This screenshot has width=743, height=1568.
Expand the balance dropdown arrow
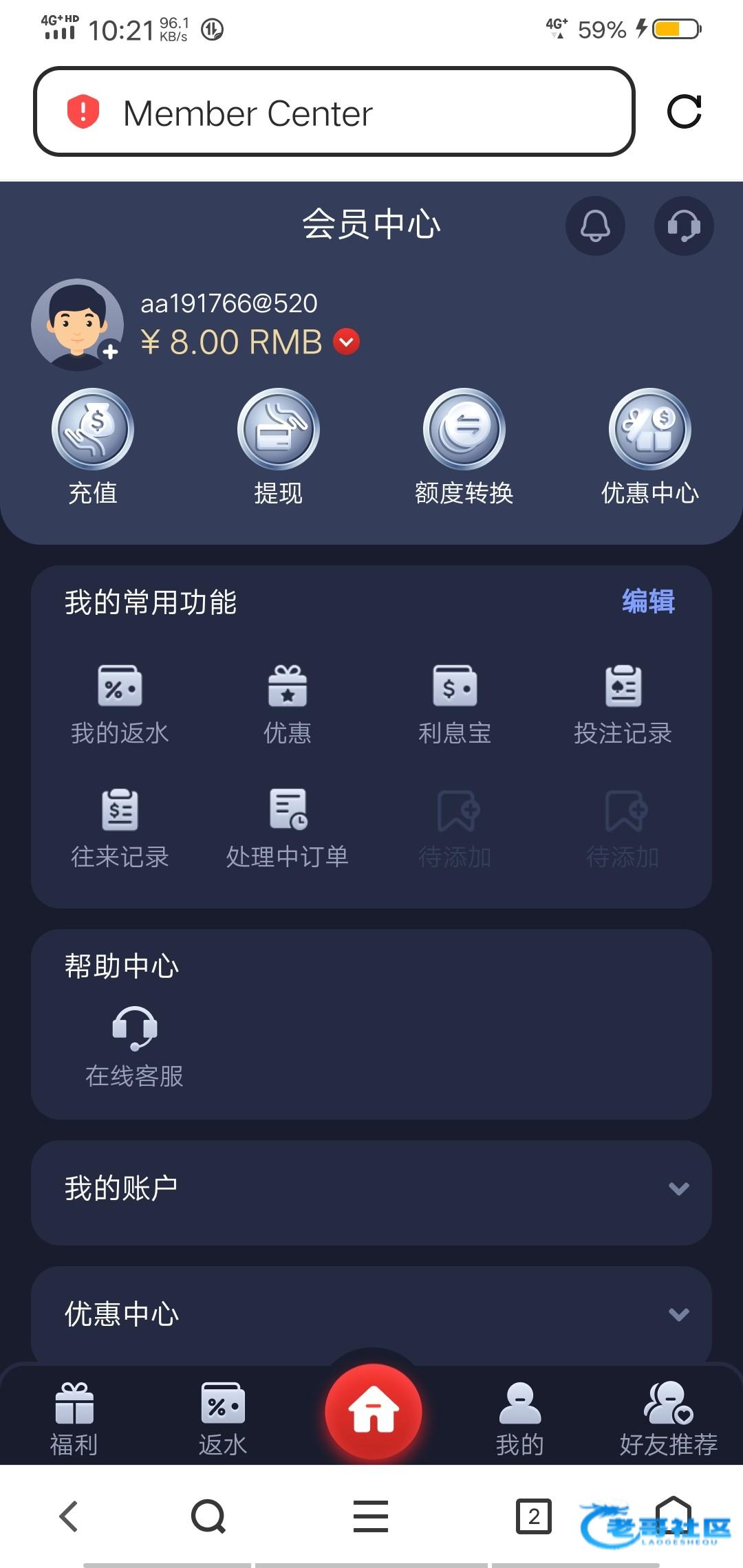(347, 342)
